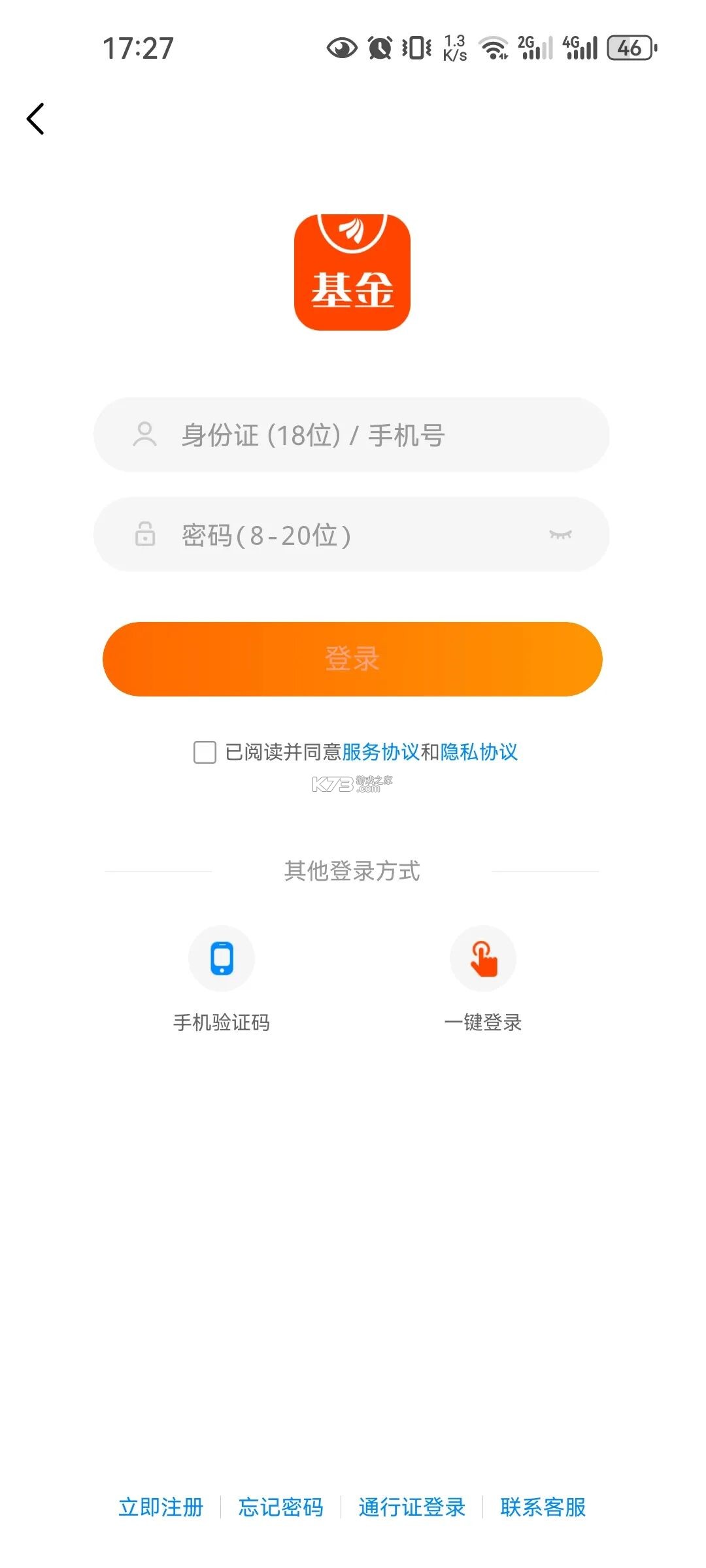Tap the battery indicator showing 46
The width and height of the screenshot is (706, 1568).
[628, 47]
